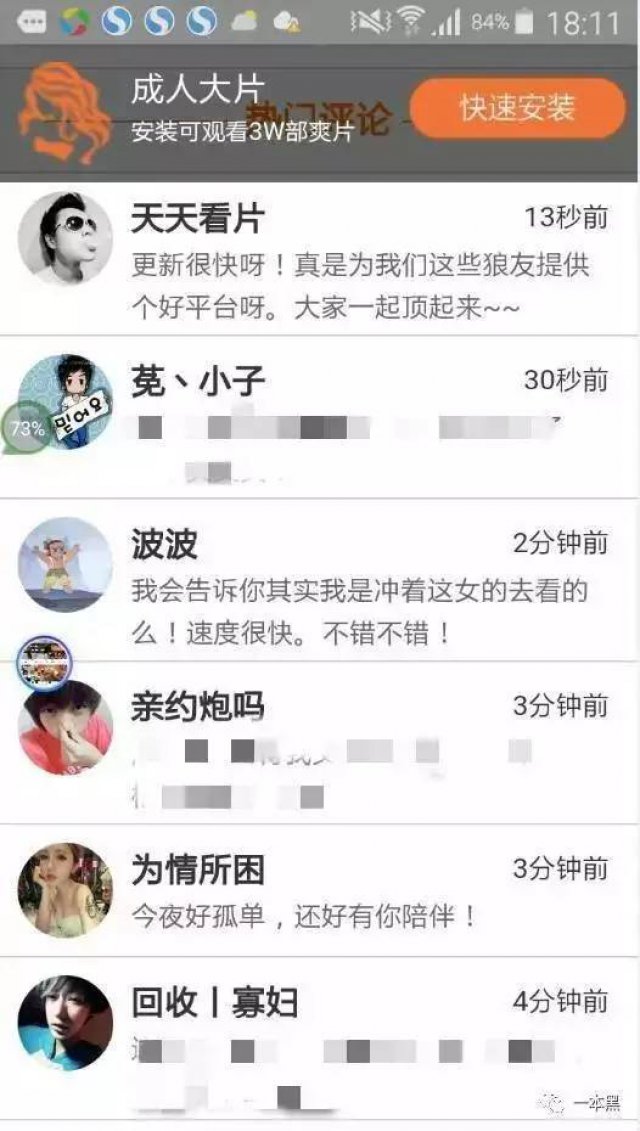Tap the 快速安装 install button
Screen dimensions: 640x1131
pyautogui.click(x=517, y=108)
